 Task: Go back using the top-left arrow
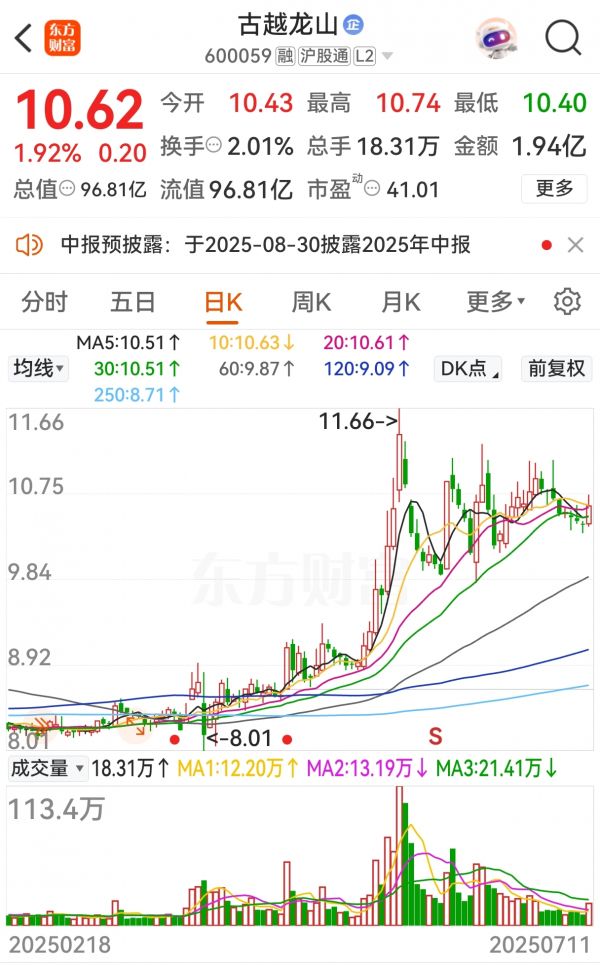coord(22,38)
